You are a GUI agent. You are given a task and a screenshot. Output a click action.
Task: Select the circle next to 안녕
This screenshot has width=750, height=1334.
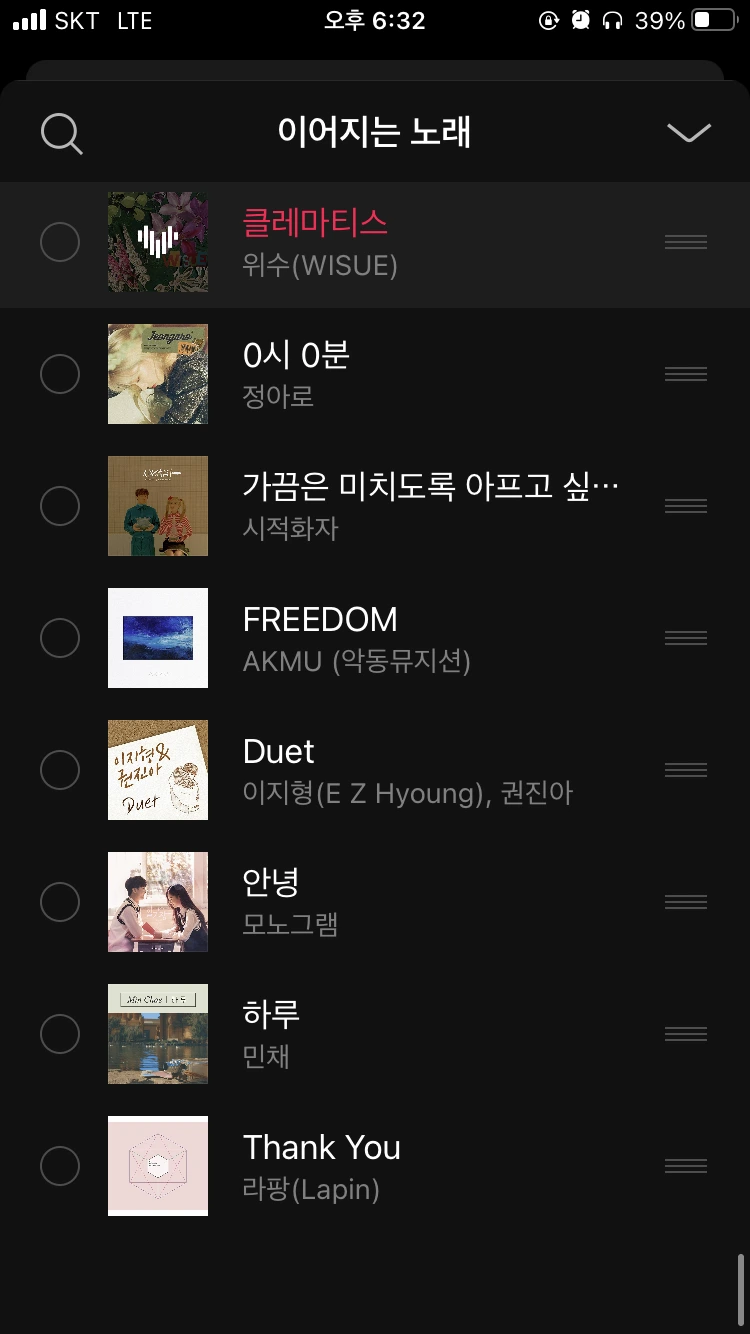click(x=60, y=902)
